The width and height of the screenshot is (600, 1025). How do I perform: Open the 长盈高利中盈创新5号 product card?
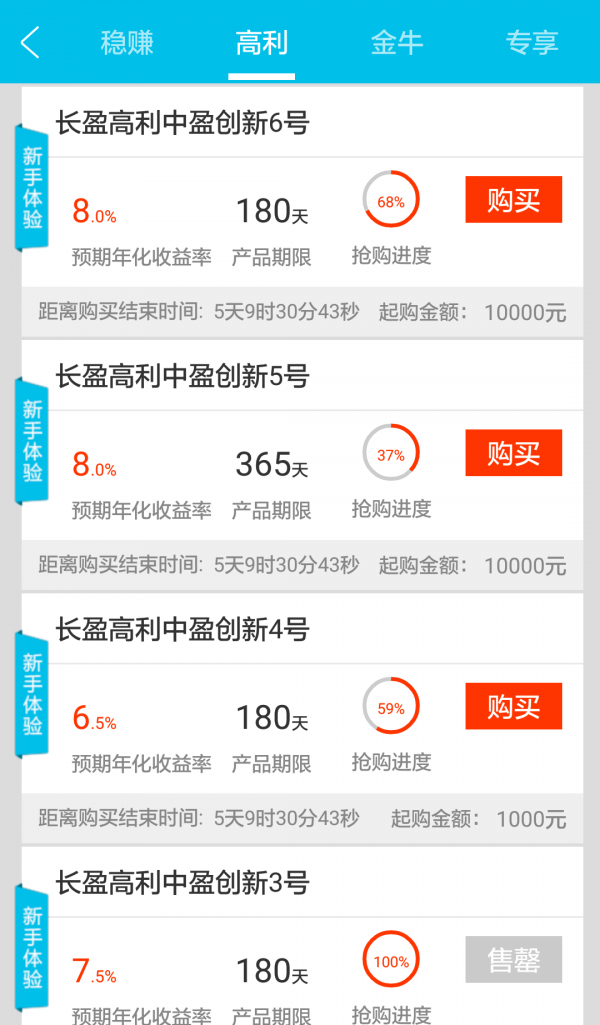coord(302,465)
